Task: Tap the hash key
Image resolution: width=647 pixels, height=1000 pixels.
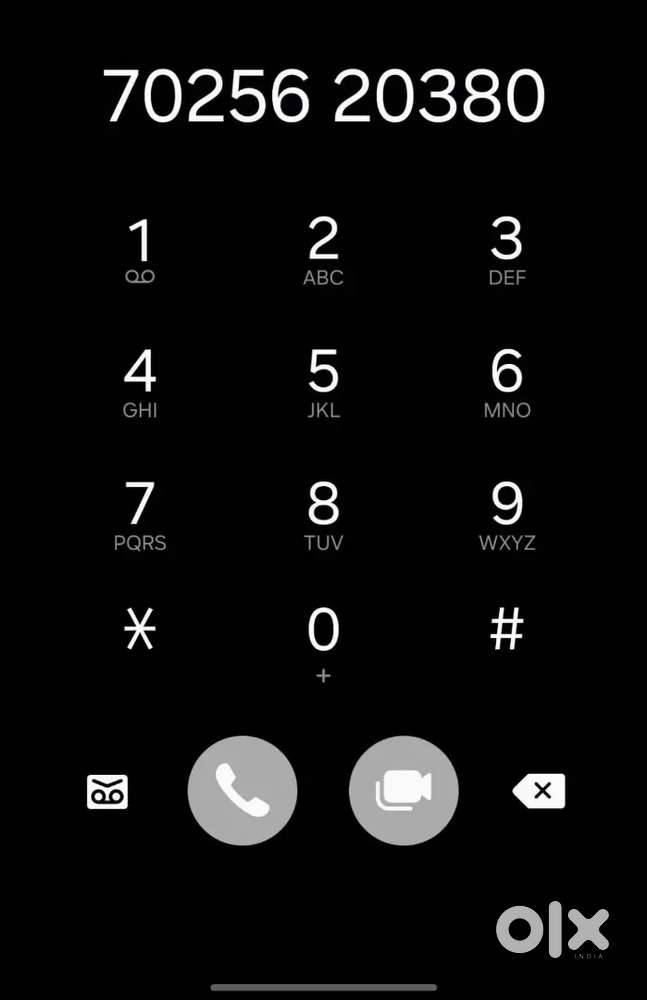Action: point(507,630)
